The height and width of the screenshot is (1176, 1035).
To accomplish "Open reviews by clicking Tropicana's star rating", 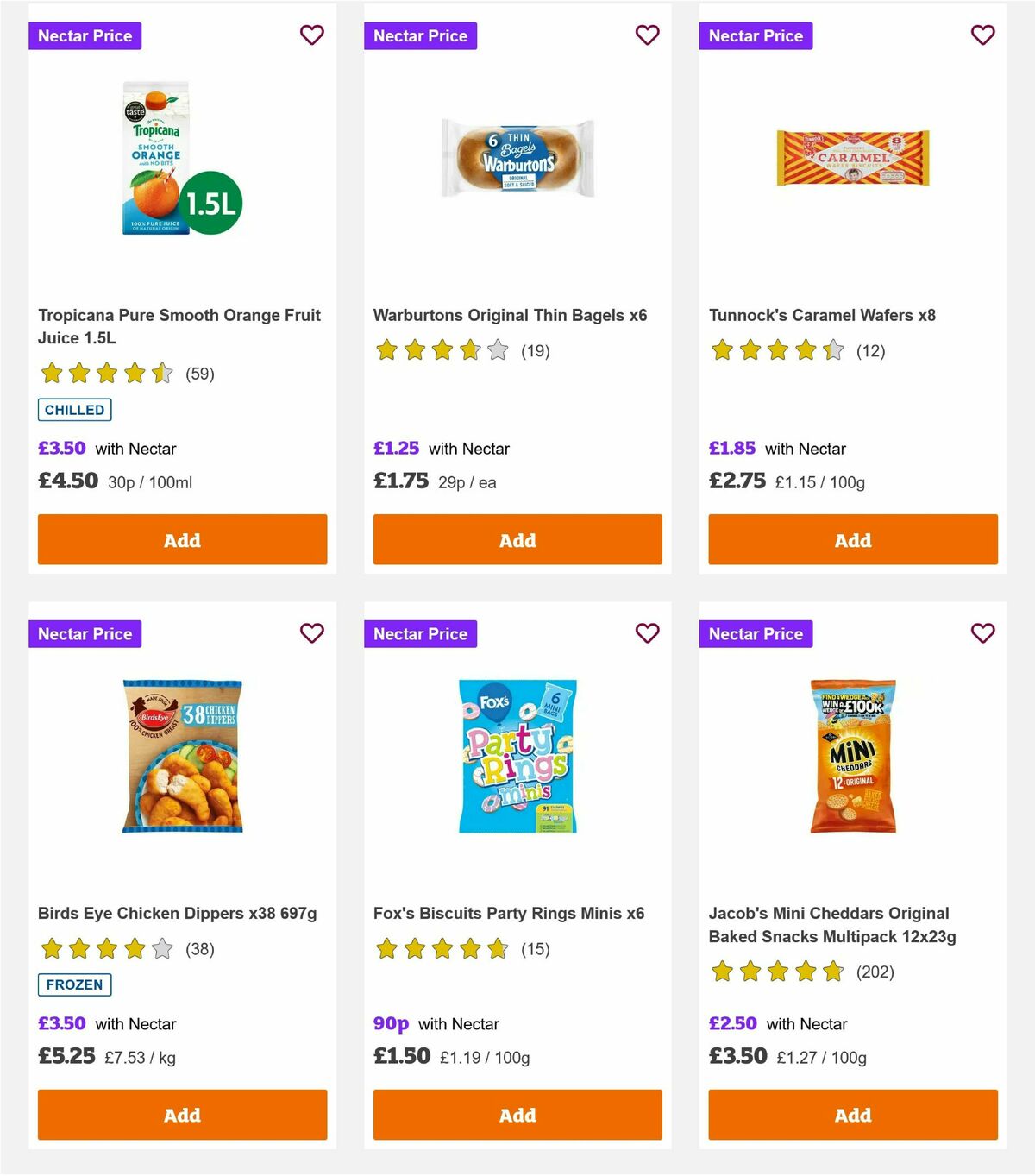I will 105,374.
